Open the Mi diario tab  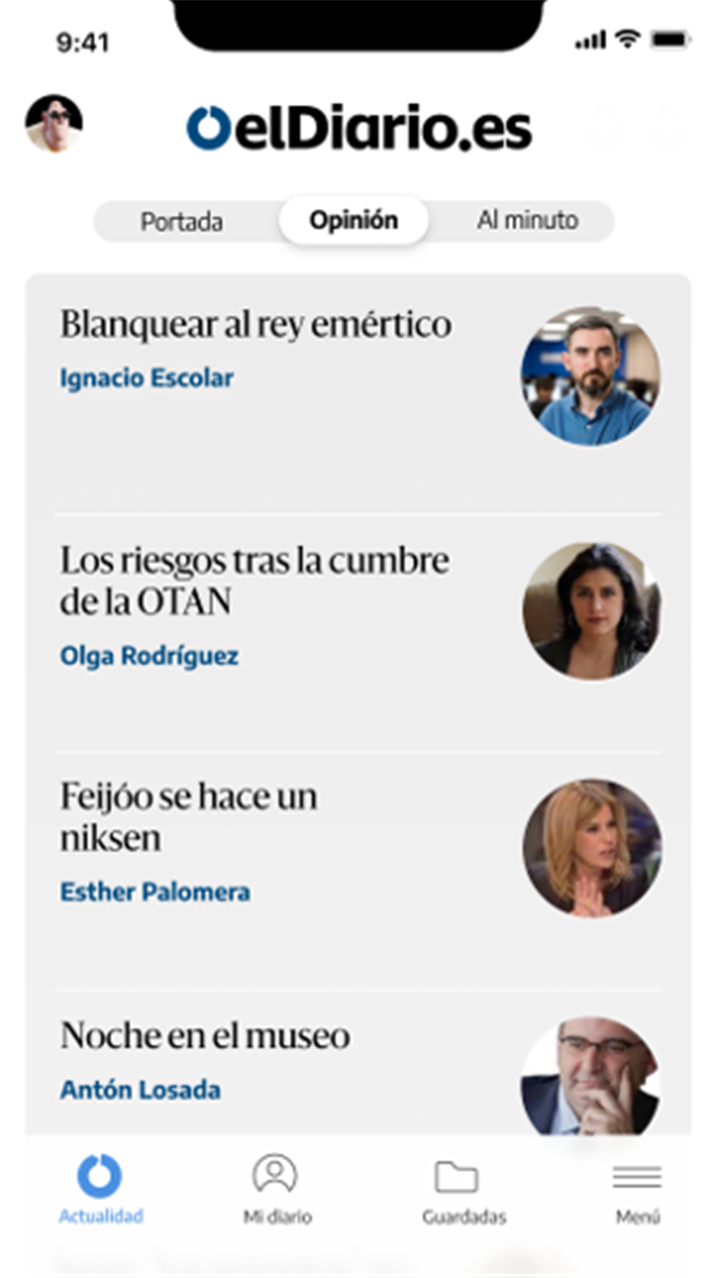coord(277,1189)
